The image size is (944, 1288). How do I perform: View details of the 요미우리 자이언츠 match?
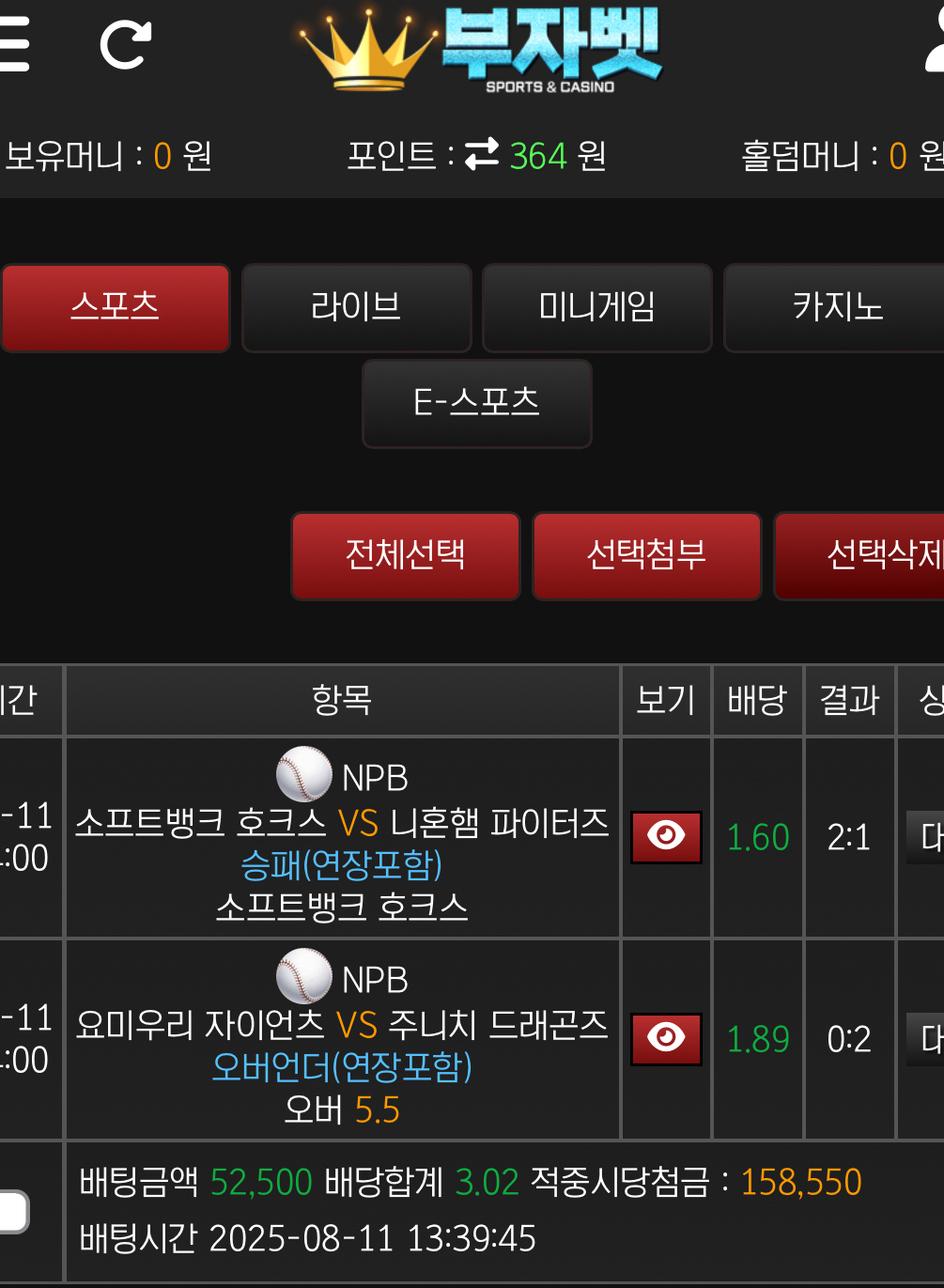point(666,1039)
